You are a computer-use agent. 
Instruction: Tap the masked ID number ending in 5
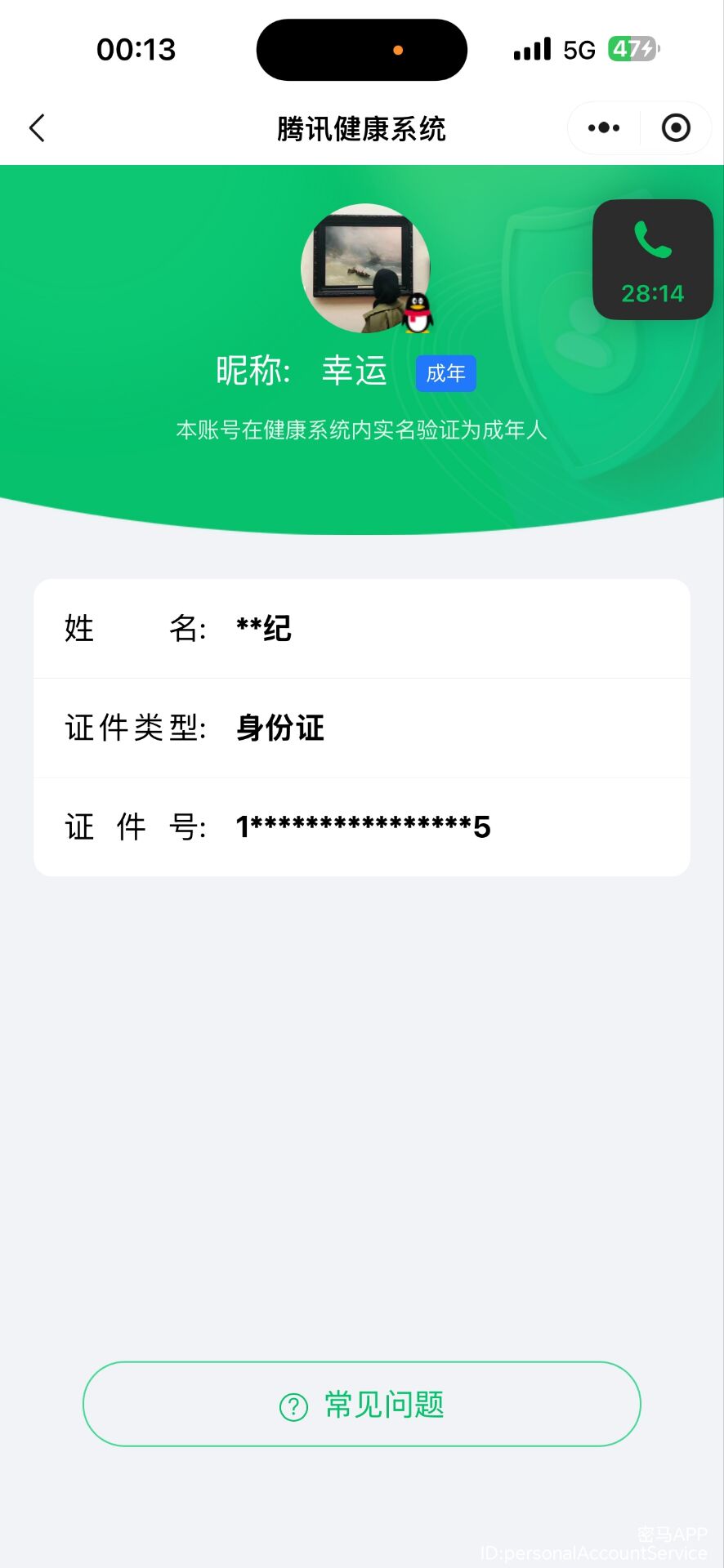point(363,827)
